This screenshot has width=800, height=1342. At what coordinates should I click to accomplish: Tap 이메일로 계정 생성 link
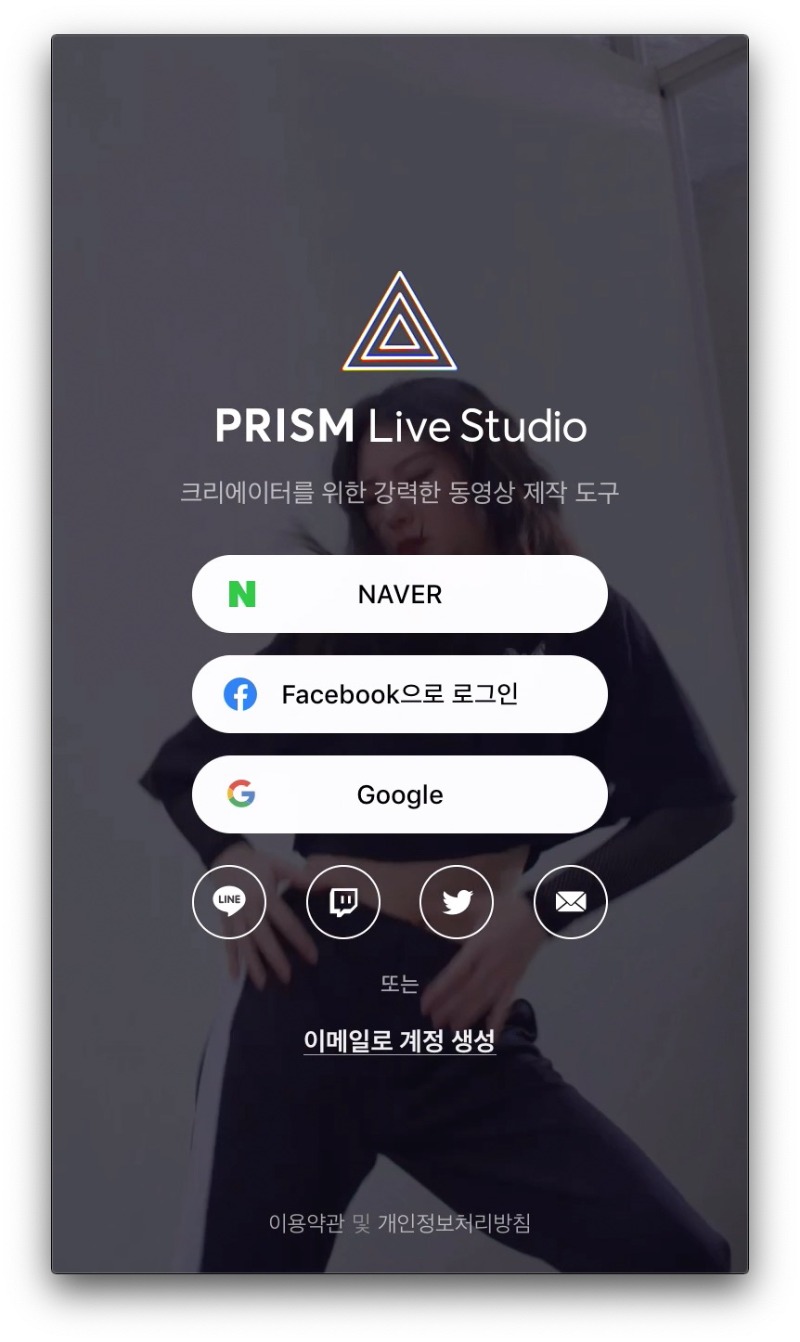[x=399, y=1041]
